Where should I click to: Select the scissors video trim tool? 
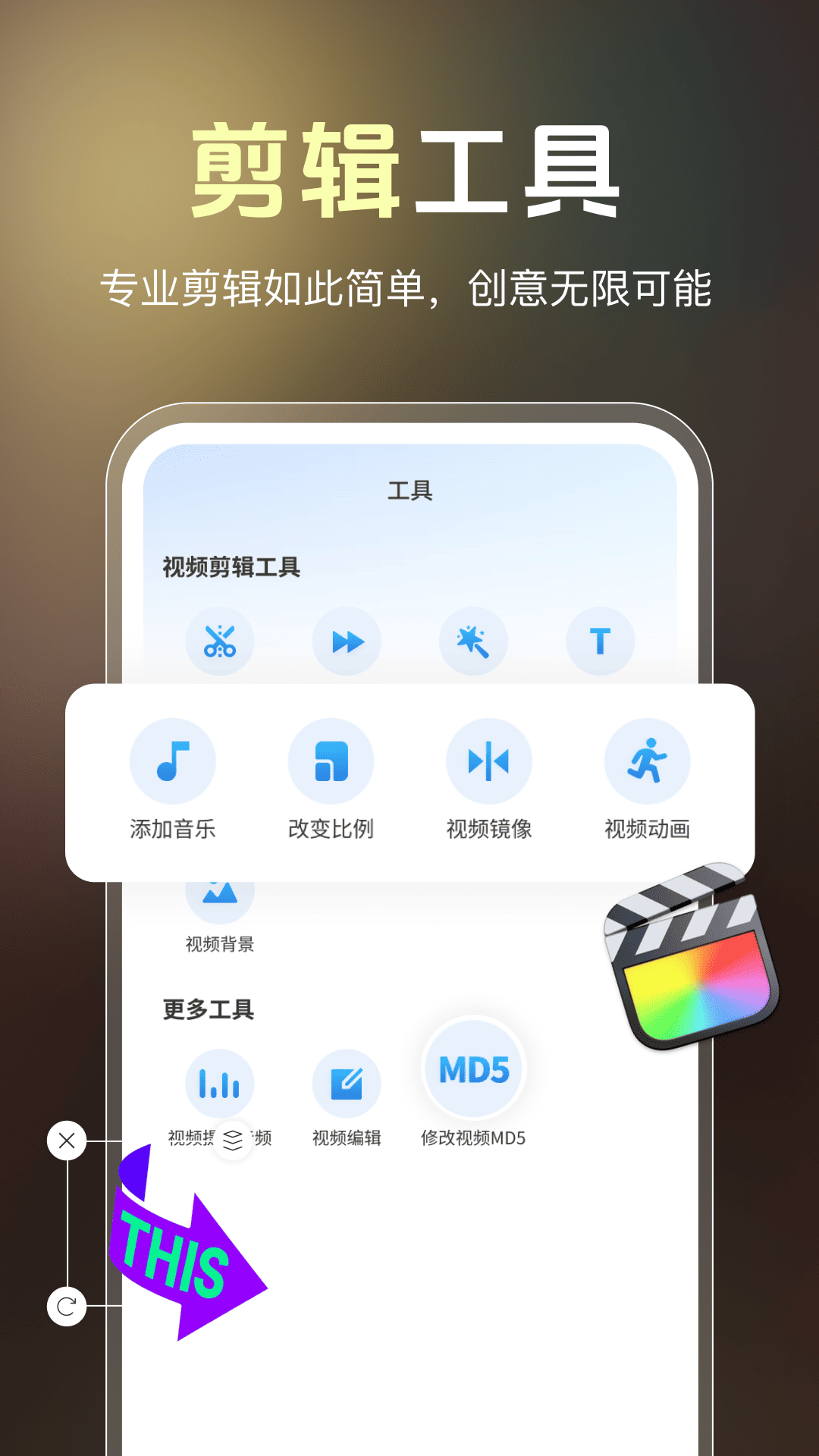pos(219,641)
